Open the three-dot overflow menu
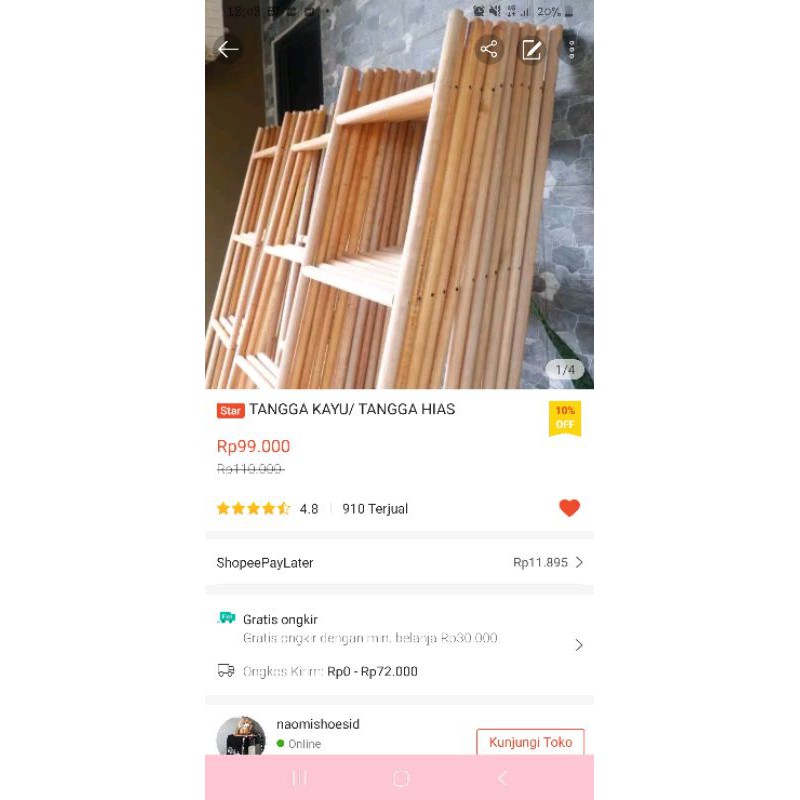Viewport: 800px width, 800px height. 572,49
